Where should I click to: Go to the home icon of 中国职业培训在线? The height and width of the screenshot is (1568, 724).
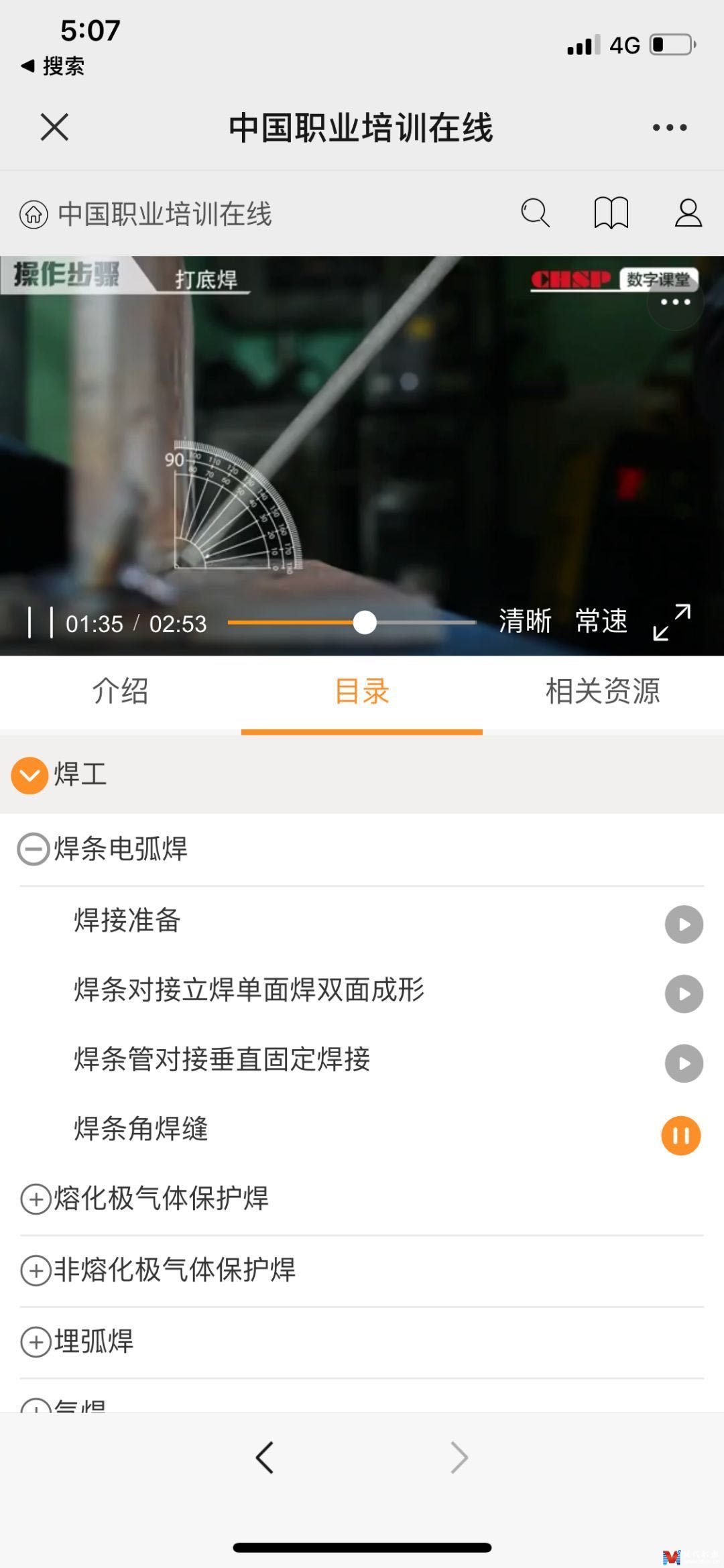click(34, 215)
